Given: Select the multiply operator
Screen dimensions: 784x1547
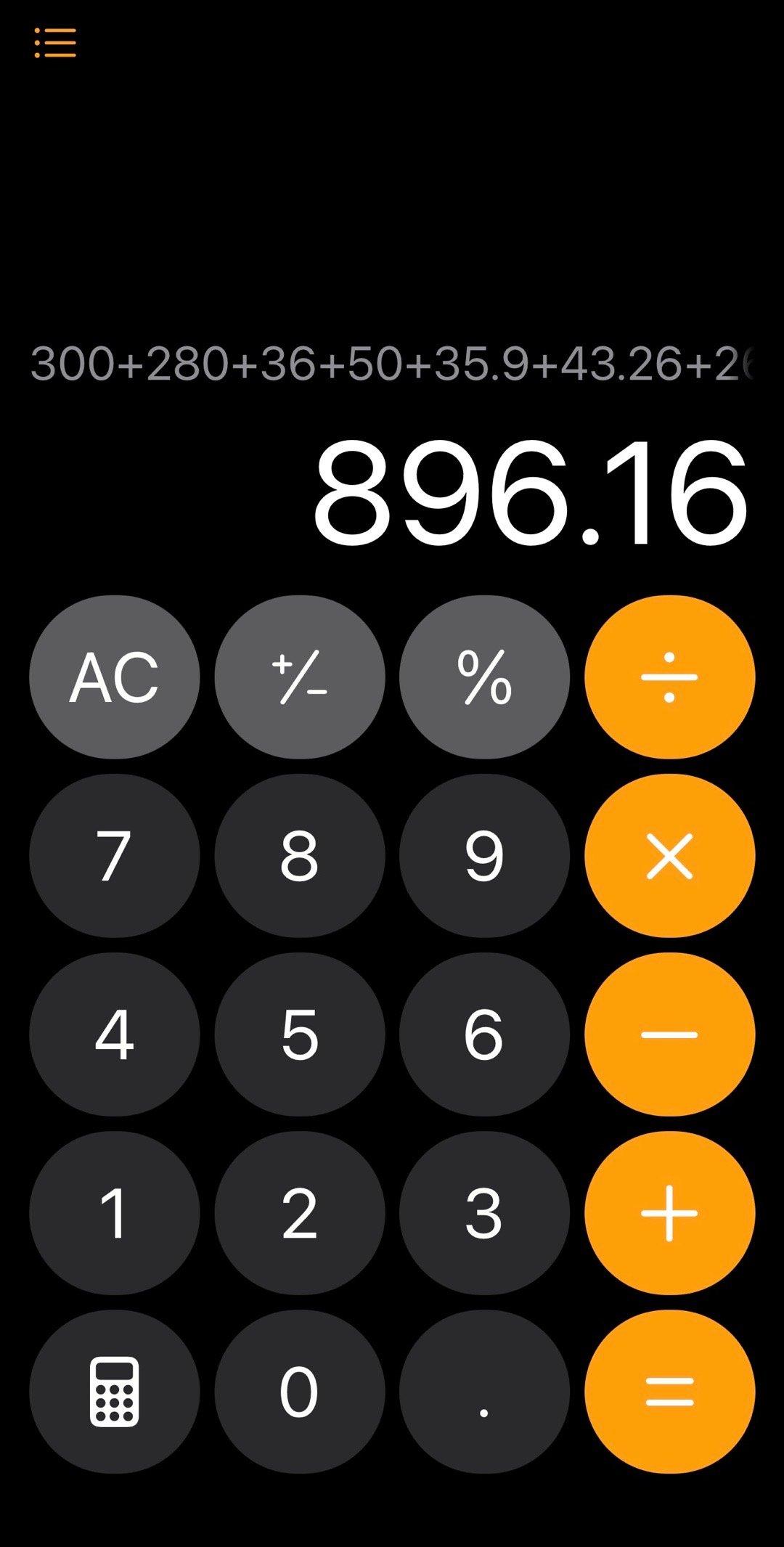Looking at the screenshot, I should (669, 855).
